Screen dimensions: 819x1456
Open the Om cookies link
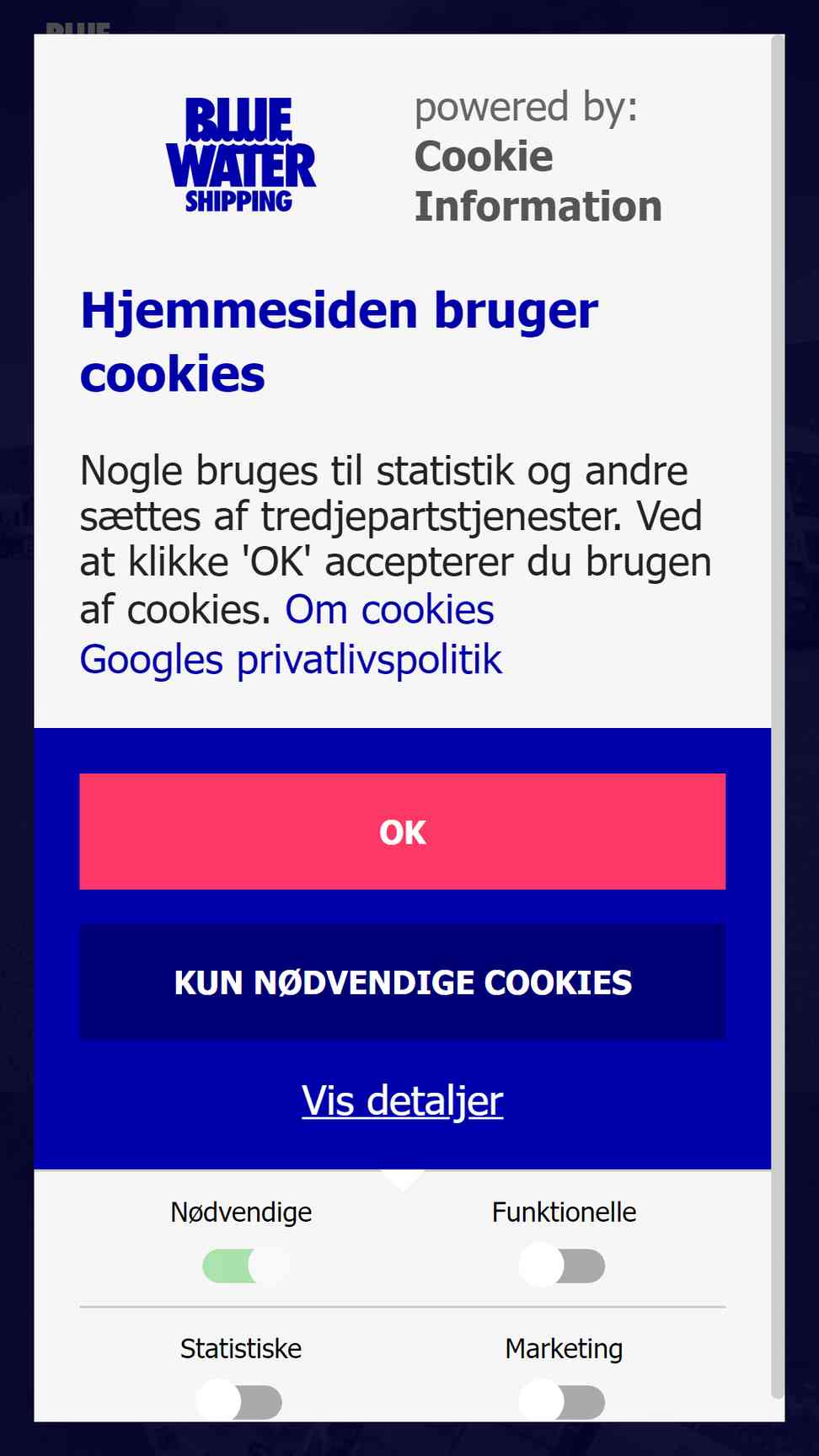[389, 610]
